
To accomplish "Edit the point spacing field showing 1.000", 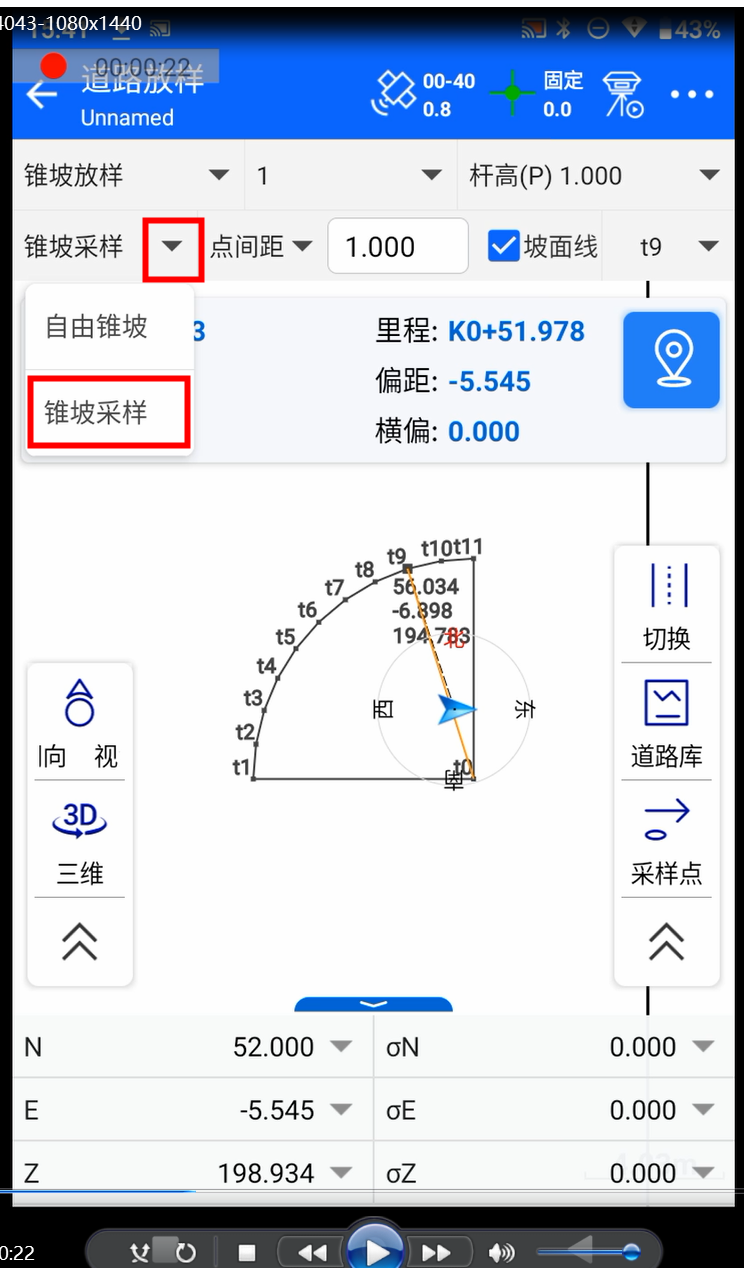I will tap(396, 246).
